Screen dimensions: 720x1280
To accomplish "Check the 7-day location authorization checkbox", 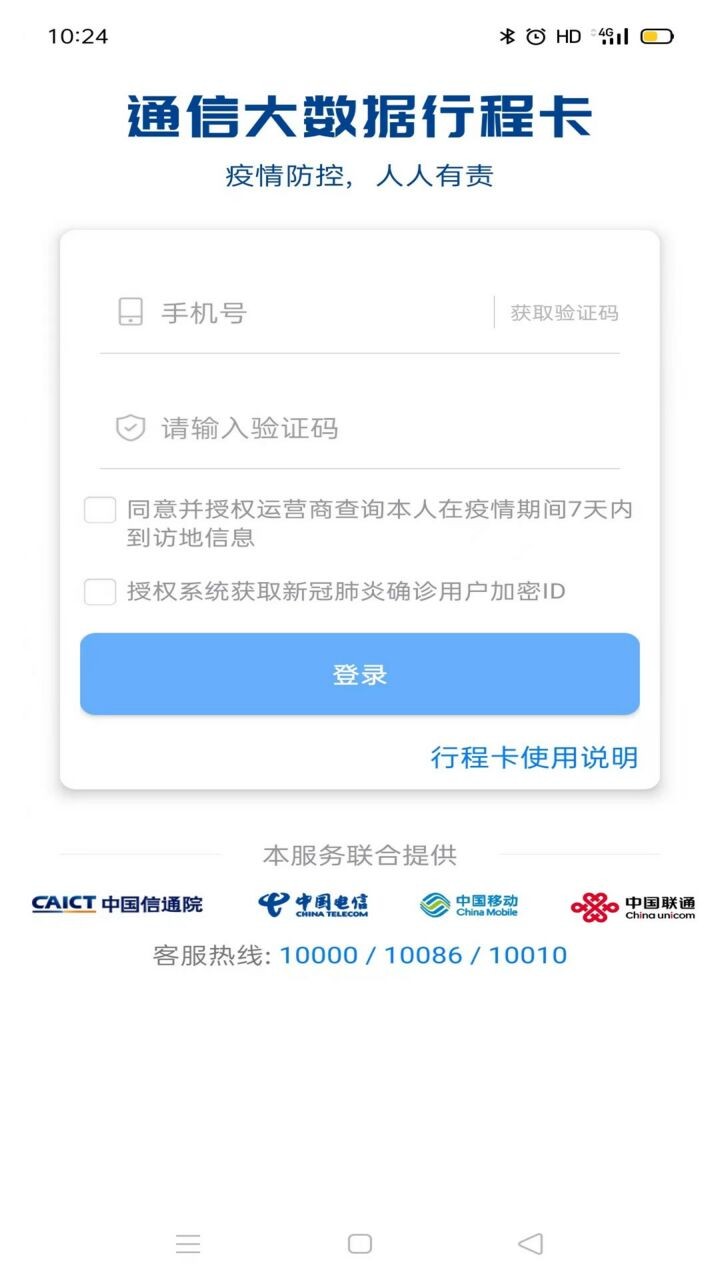I will [99, 510].
